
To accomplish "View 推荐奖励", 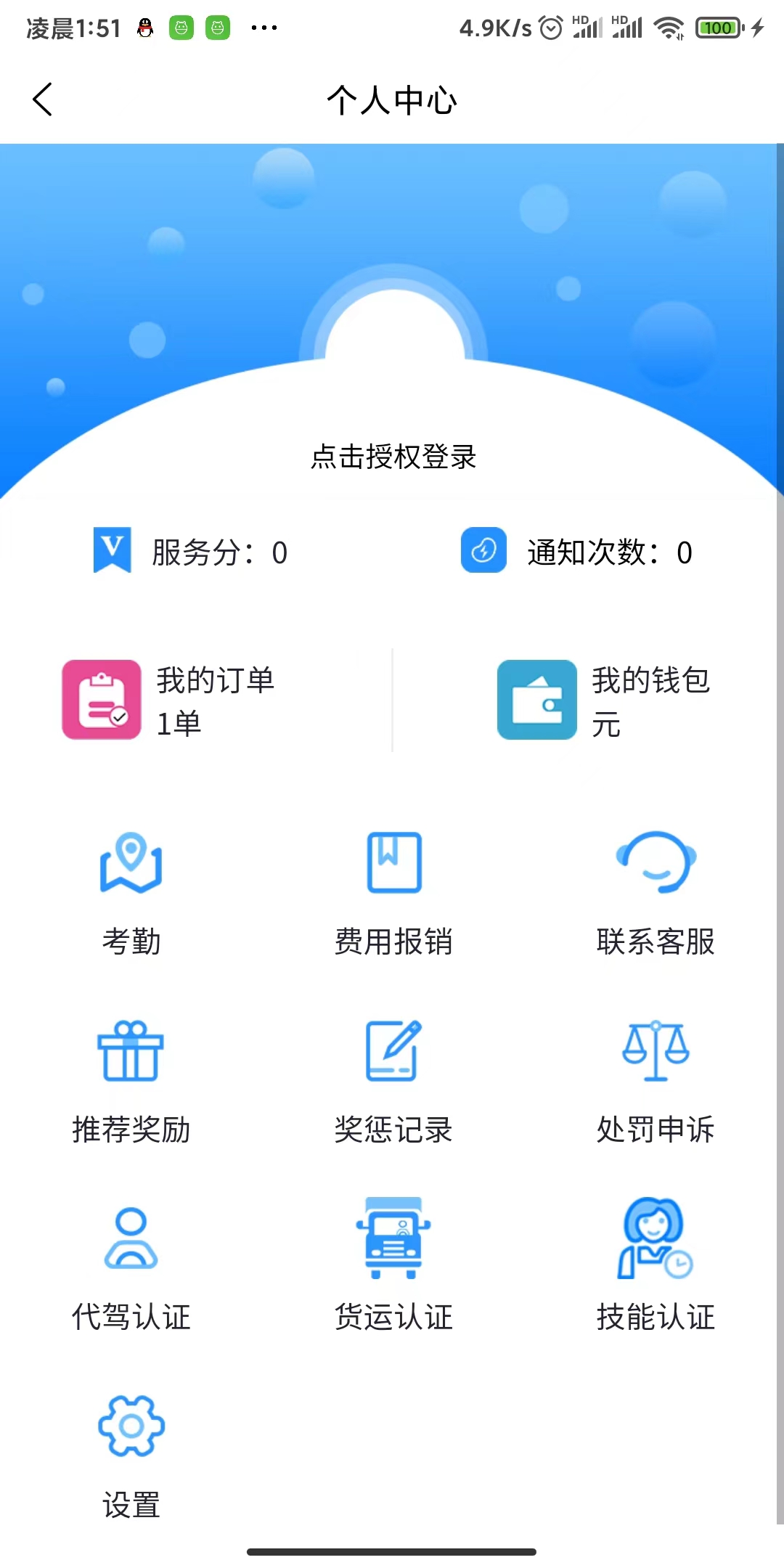I will tap(131, 1082).
